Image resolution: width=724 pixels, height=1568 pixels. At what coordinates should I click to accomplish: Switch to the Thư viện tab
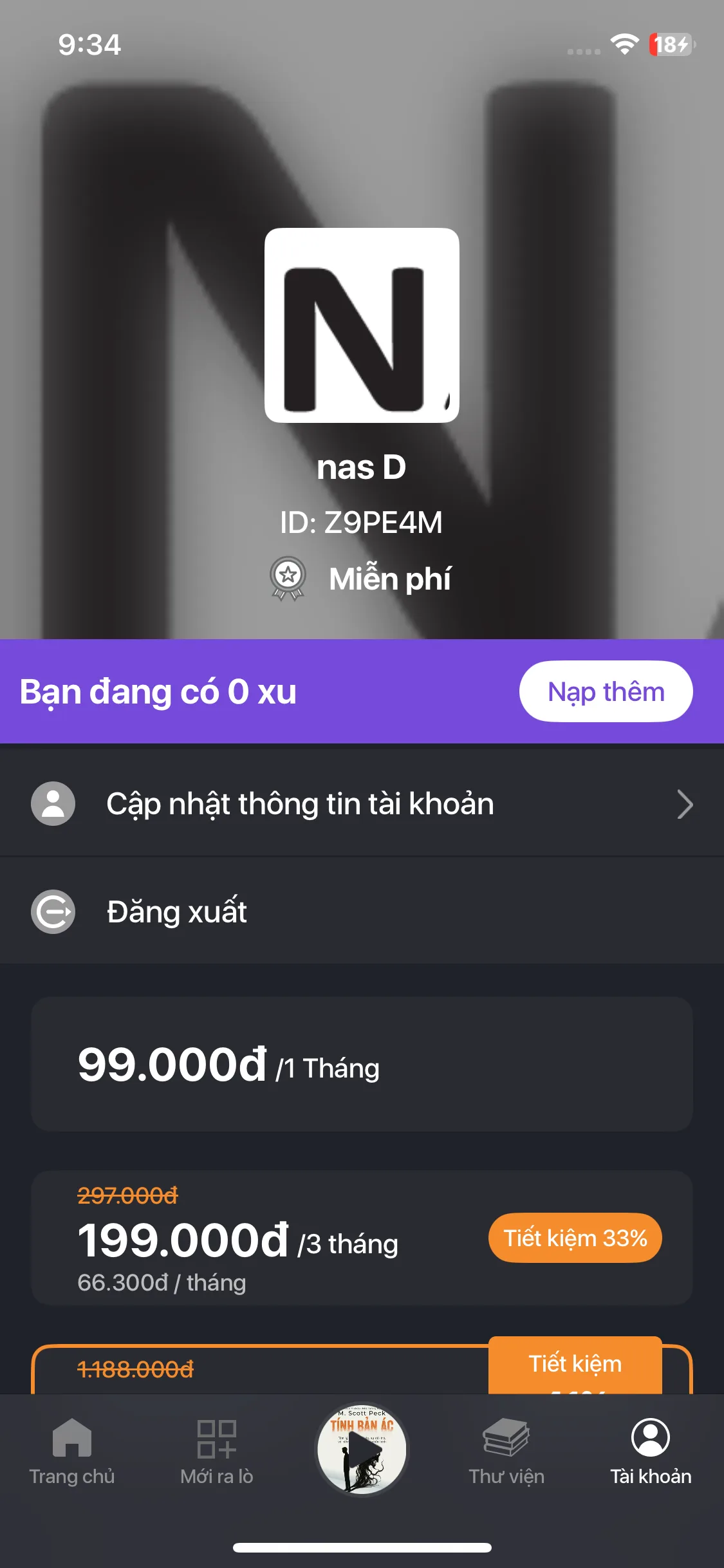[506, 1477]
